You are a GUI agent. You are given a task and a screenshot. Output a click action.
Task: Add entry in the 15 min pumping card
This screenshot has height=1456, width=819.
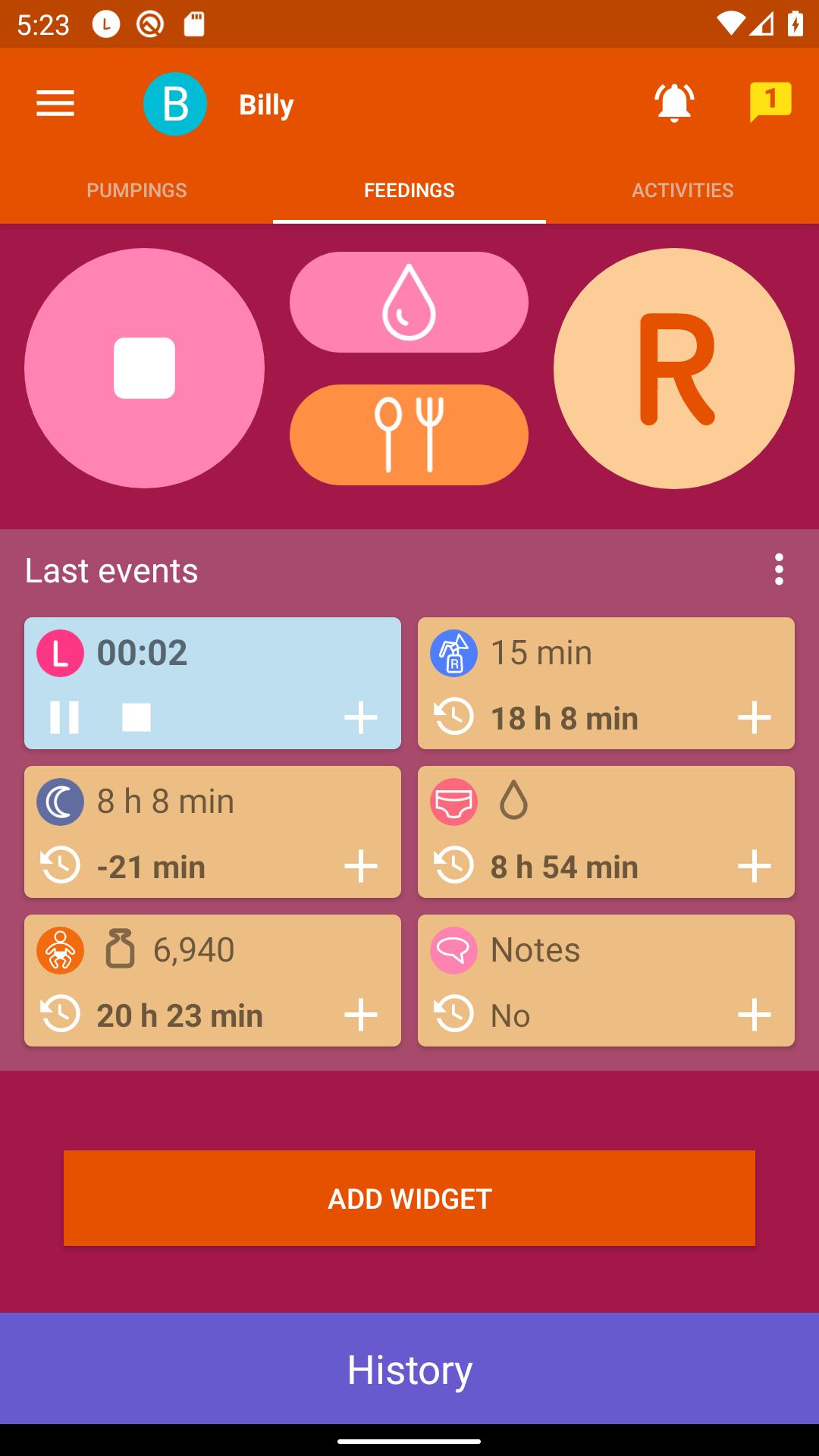tap(755, 717)
